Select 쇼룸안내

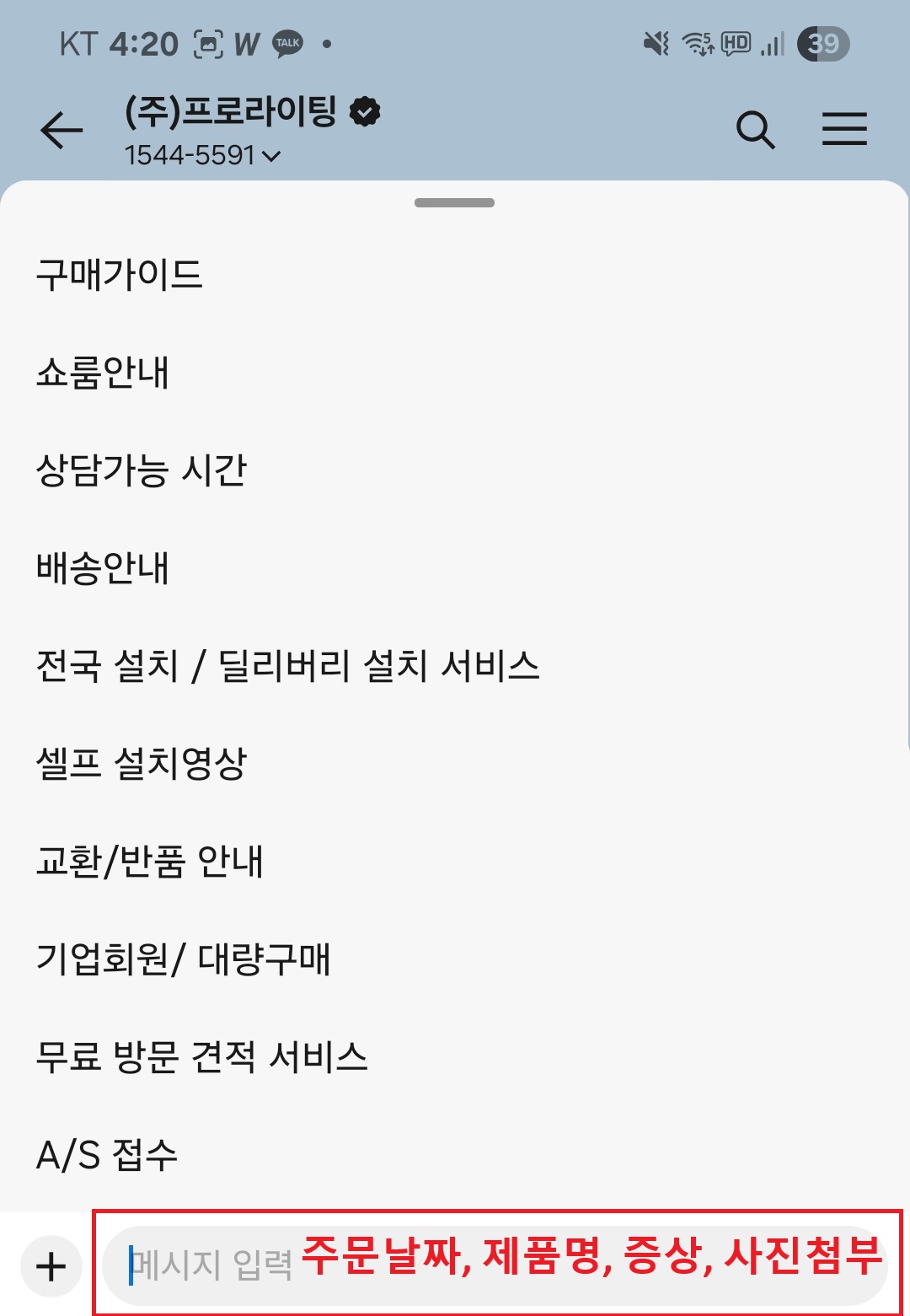(103, 373)
